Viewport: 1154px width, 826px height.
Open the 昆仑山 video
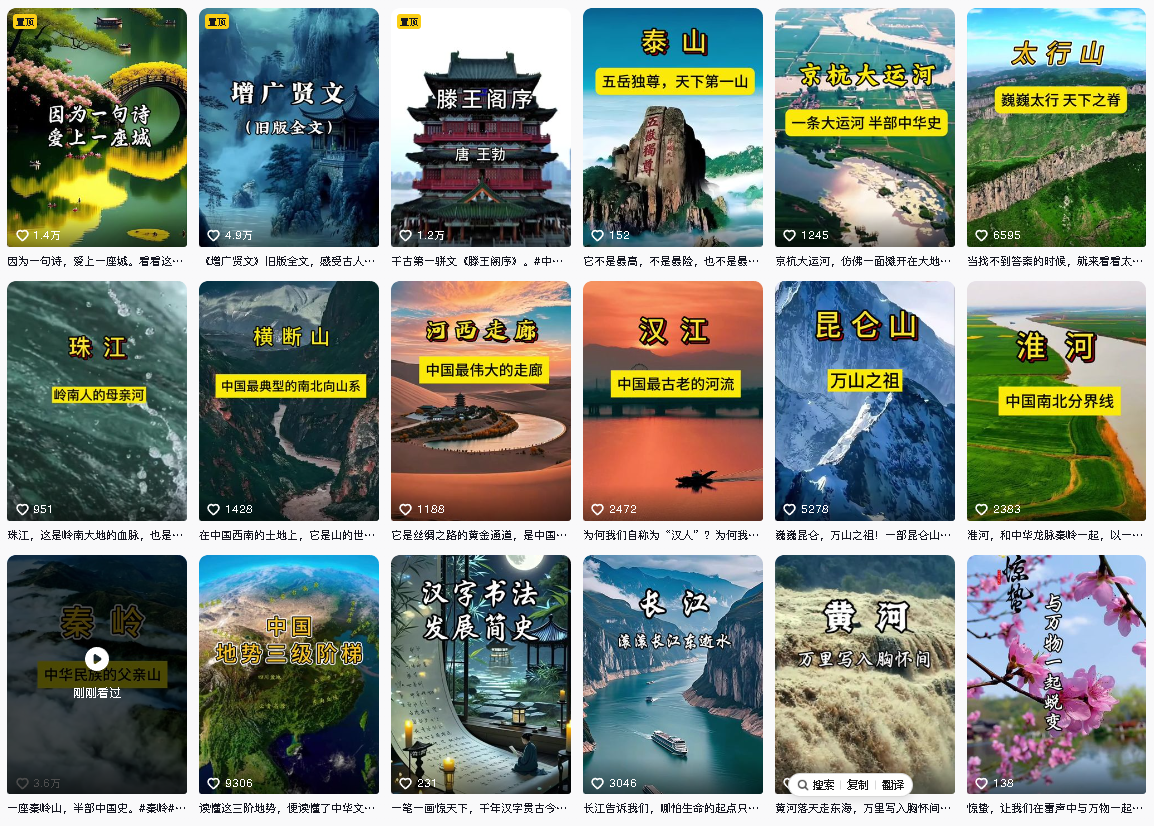coord(865,400)
